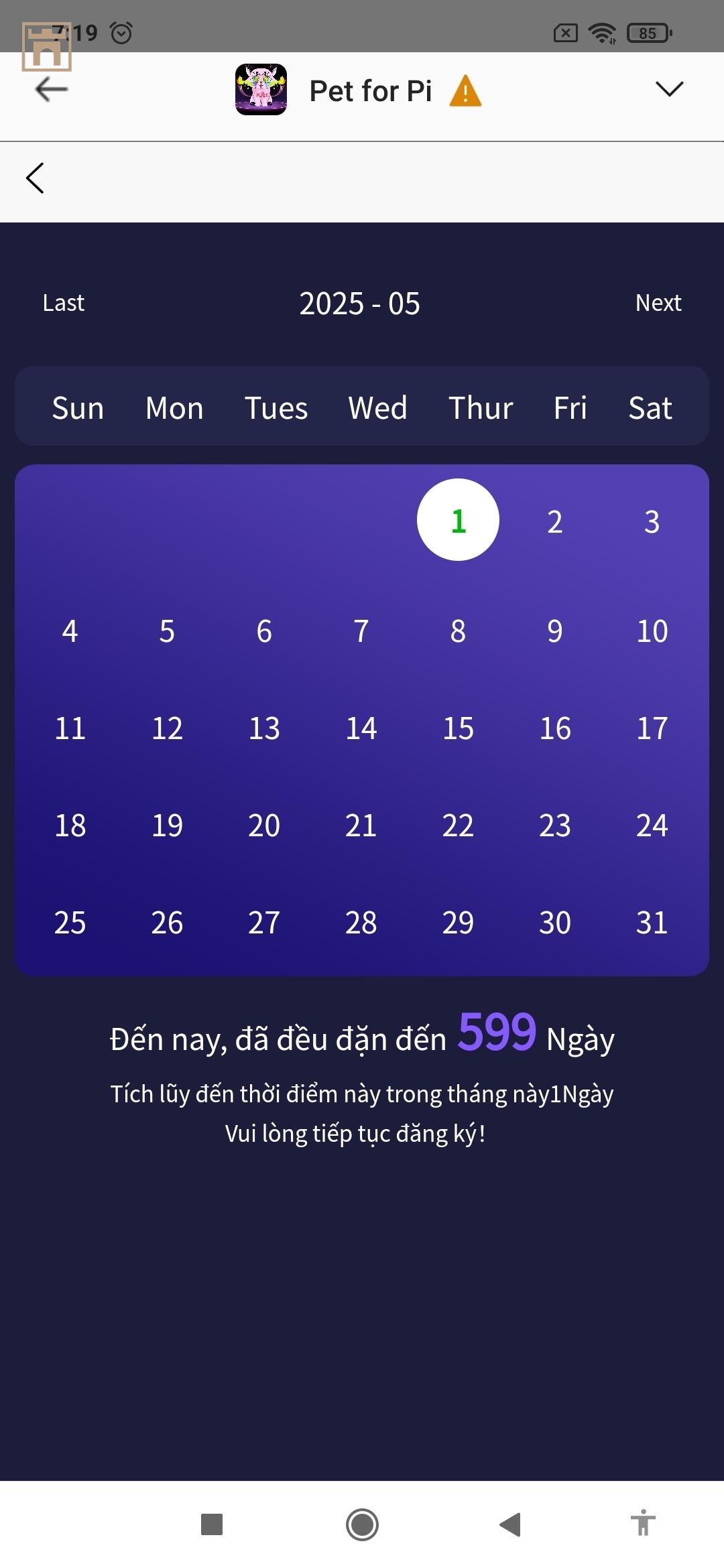Go to the Last month
Image resolution: width=724 pixels, height=1568 pixels.
pos(64,303)
